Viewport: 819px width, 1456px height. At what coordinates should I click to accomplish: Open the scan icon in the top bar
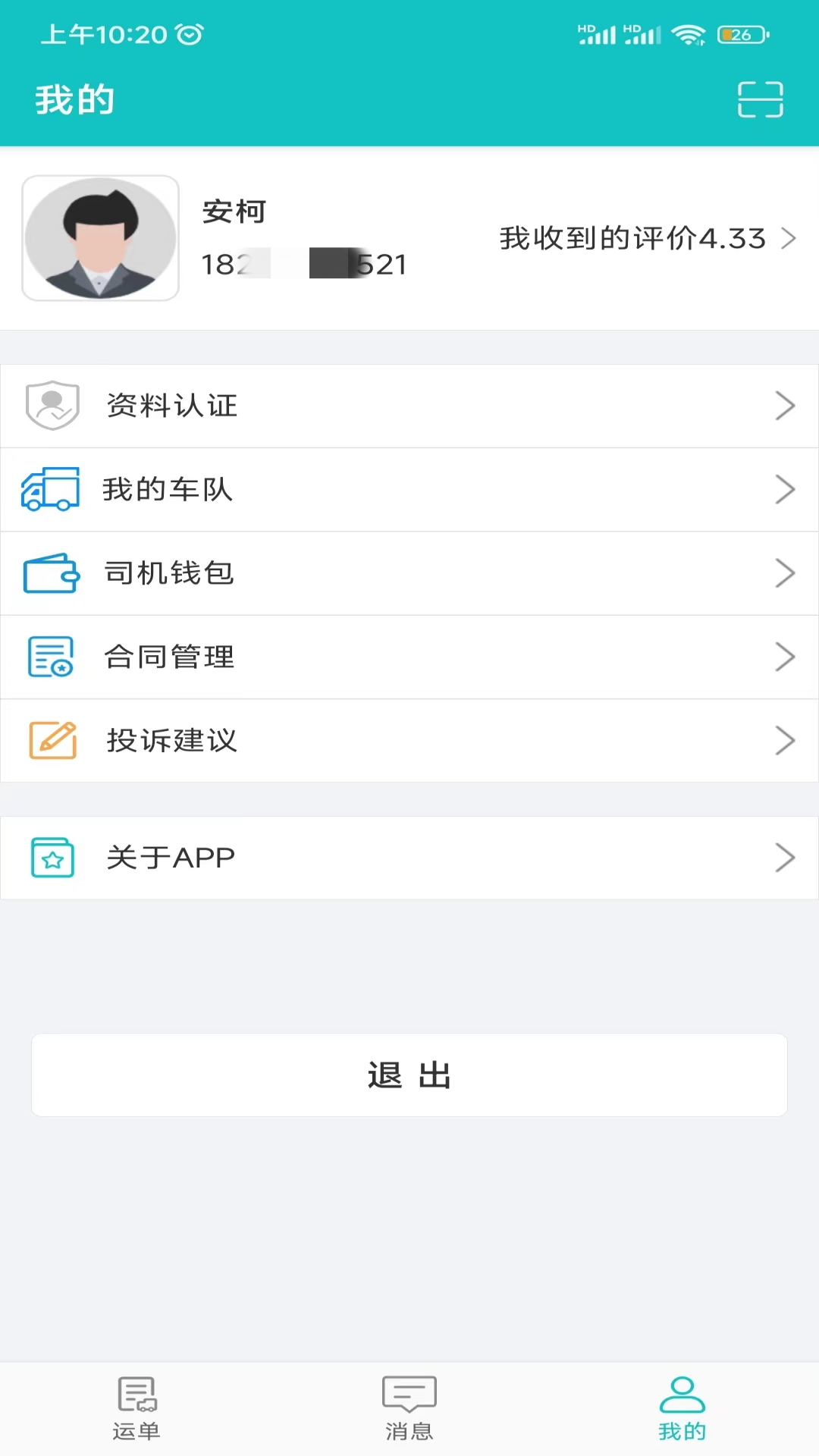[760, 99]
